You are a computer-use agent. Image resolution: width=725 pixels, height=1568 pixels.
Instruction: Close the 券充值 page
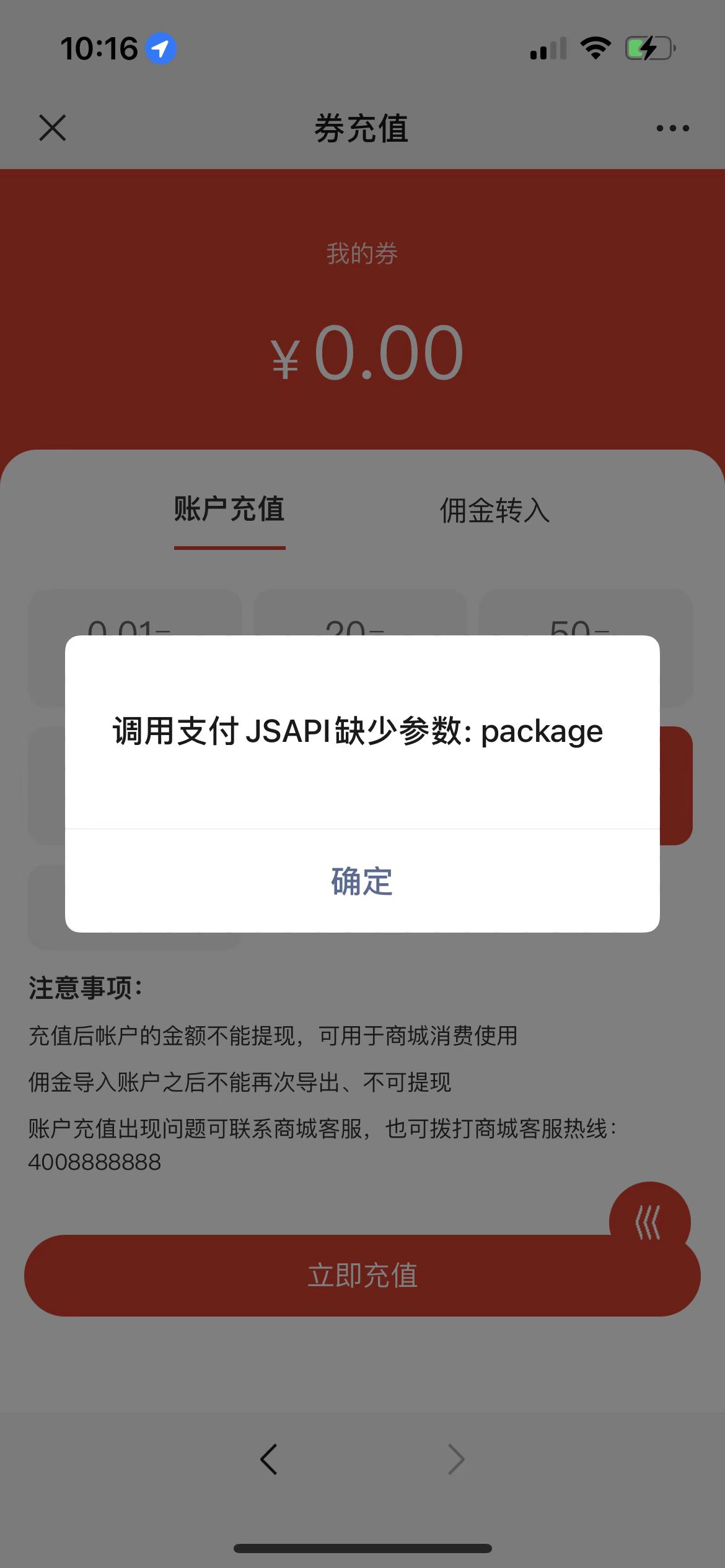pyautogui.click(x=53, y=128)
